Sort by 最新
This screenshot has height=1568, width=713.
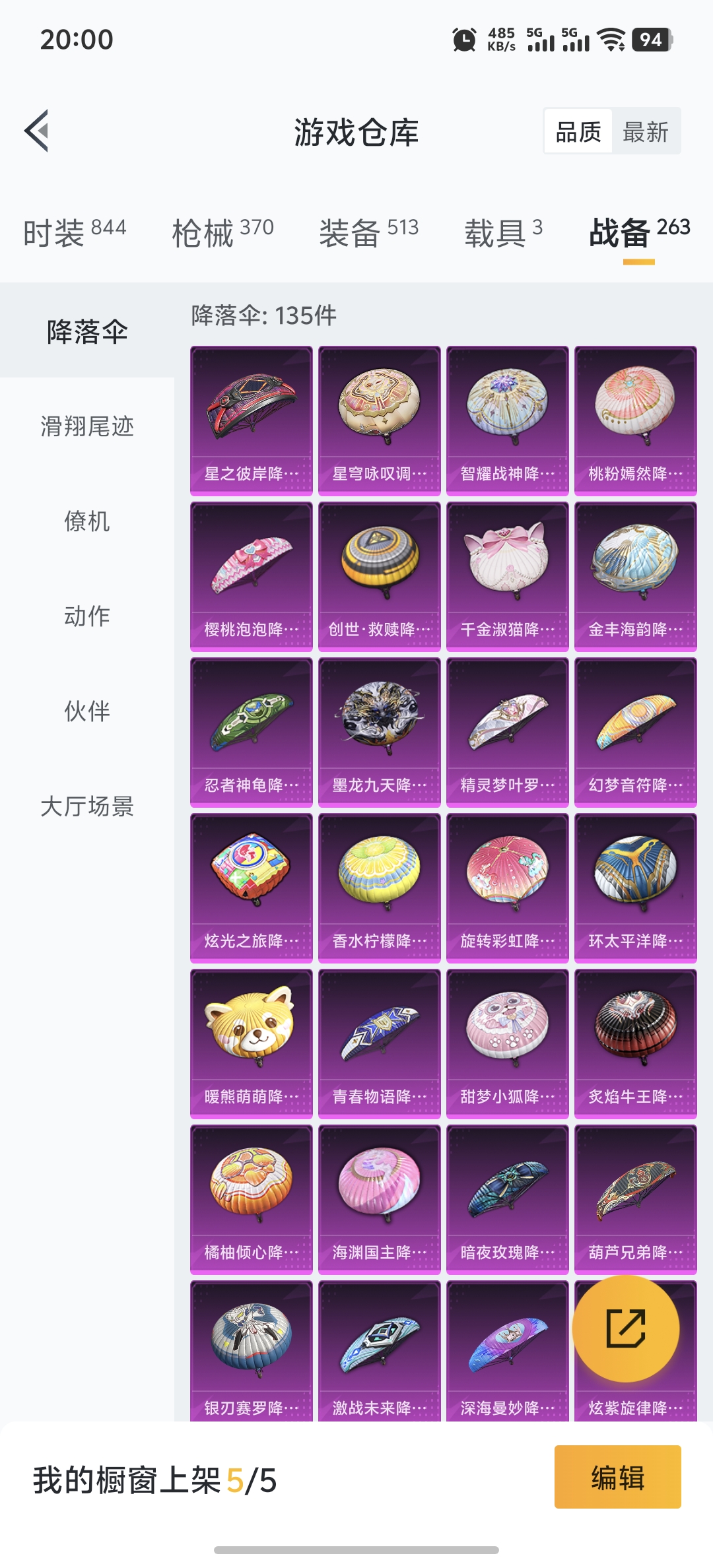[x=646, y=132]
